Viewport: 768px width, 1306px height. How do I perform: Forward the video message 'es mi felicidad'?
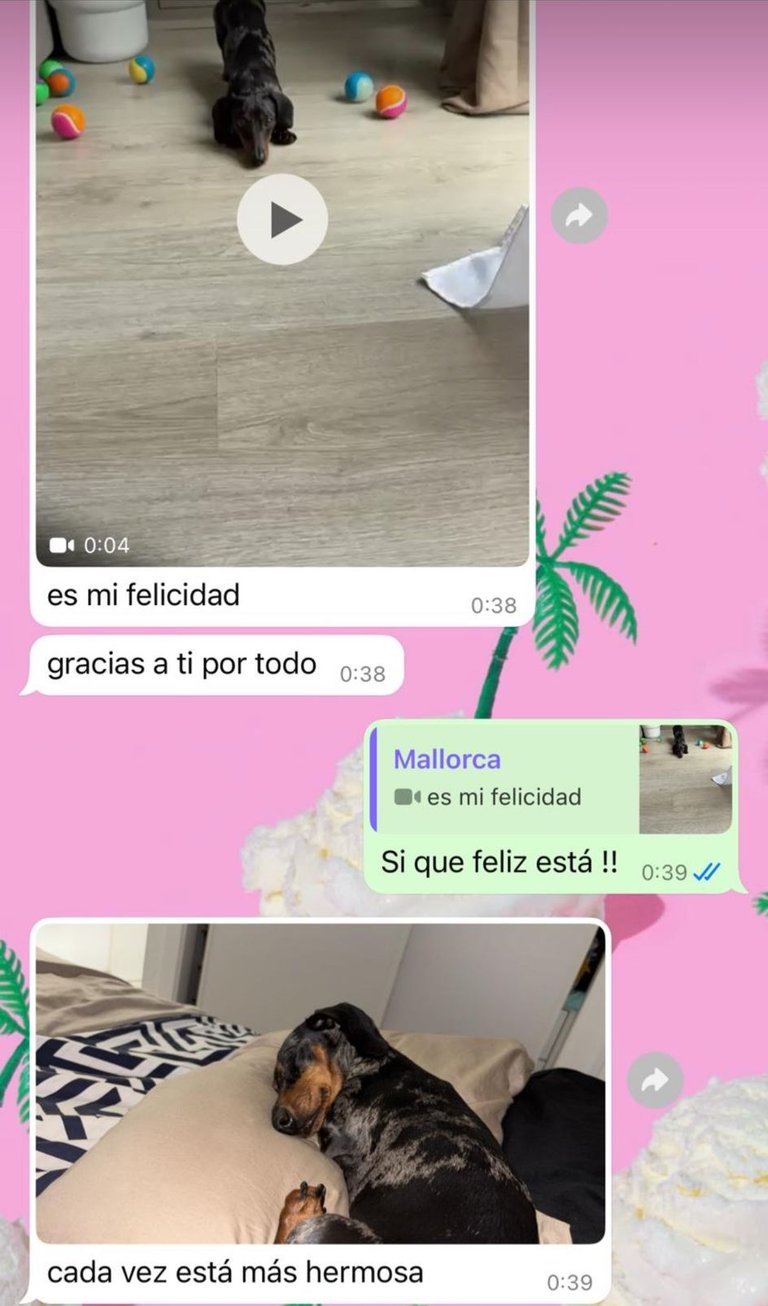coord(579,215)
